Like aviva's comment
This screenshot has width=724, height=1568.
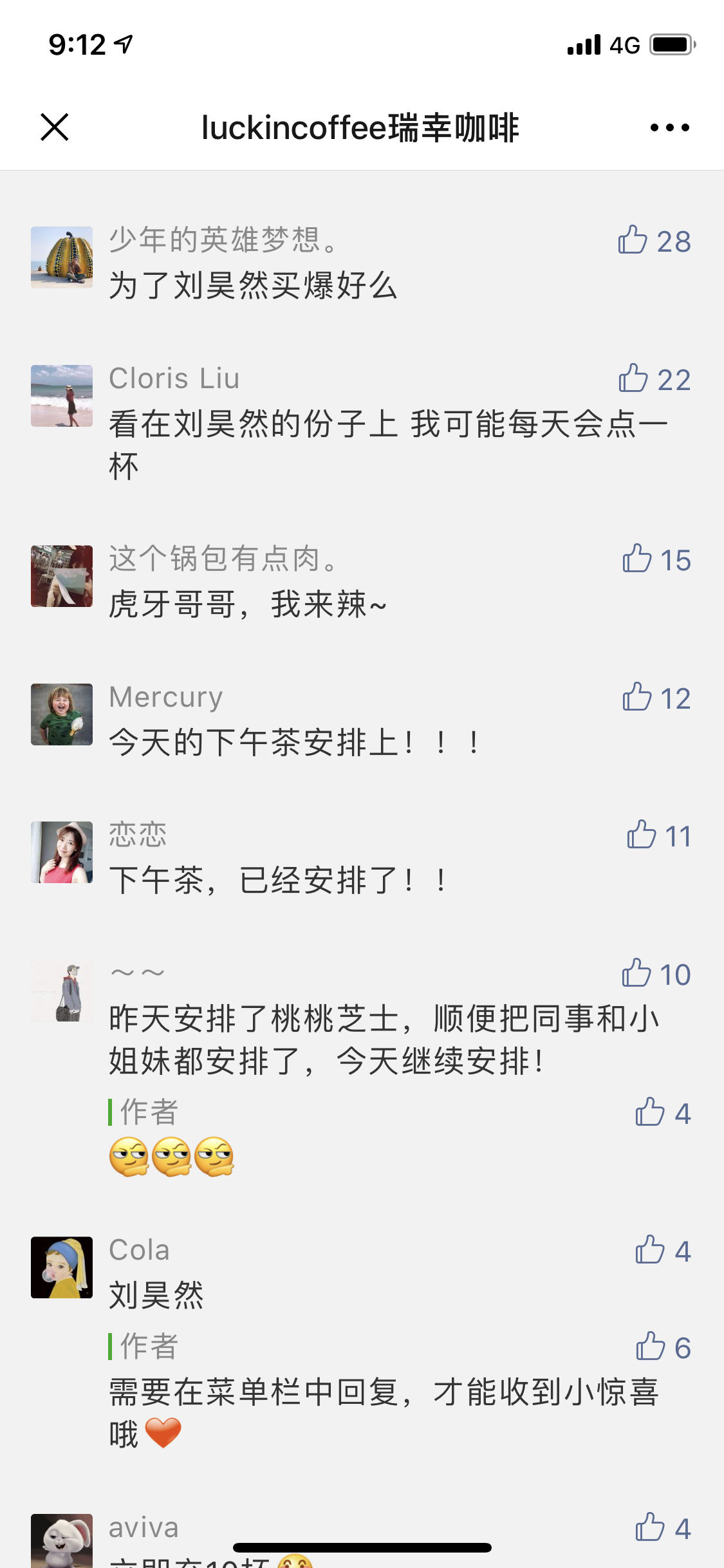663,1528
